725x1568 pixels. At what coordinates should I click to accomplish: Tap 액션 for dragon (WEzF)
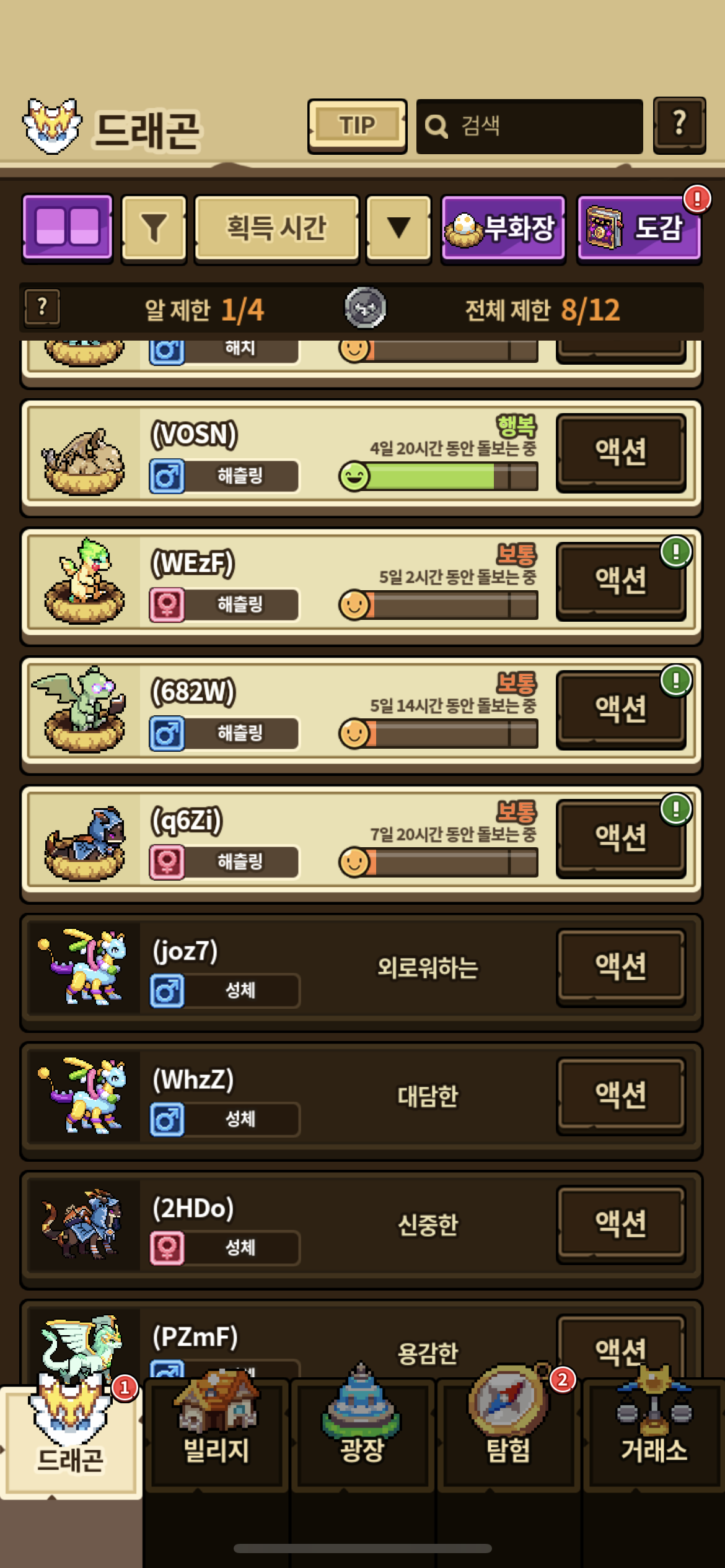coord(621,581)
